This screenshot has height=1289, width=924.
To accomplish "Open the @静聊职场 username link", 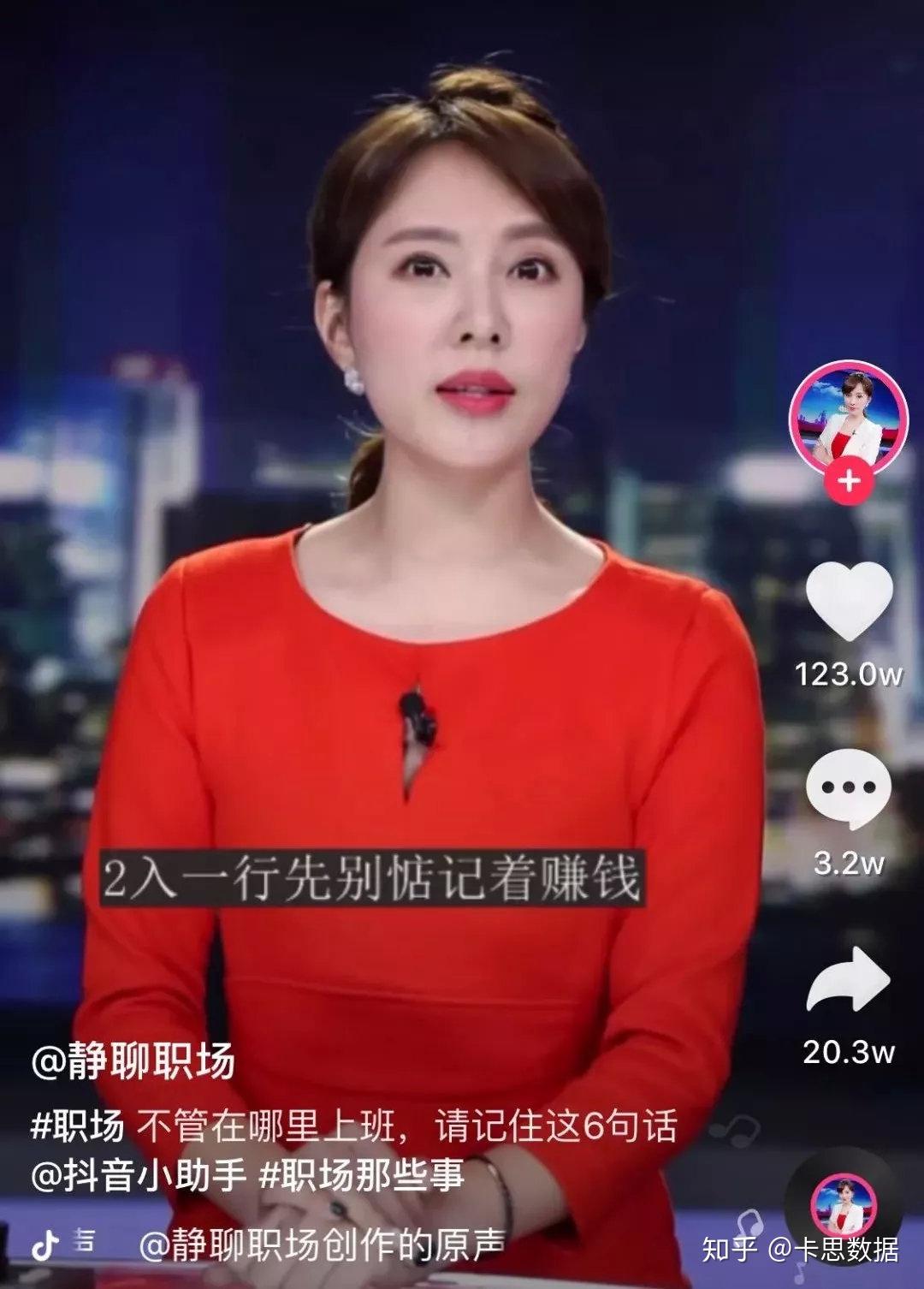I will [x=133, y=1062].
